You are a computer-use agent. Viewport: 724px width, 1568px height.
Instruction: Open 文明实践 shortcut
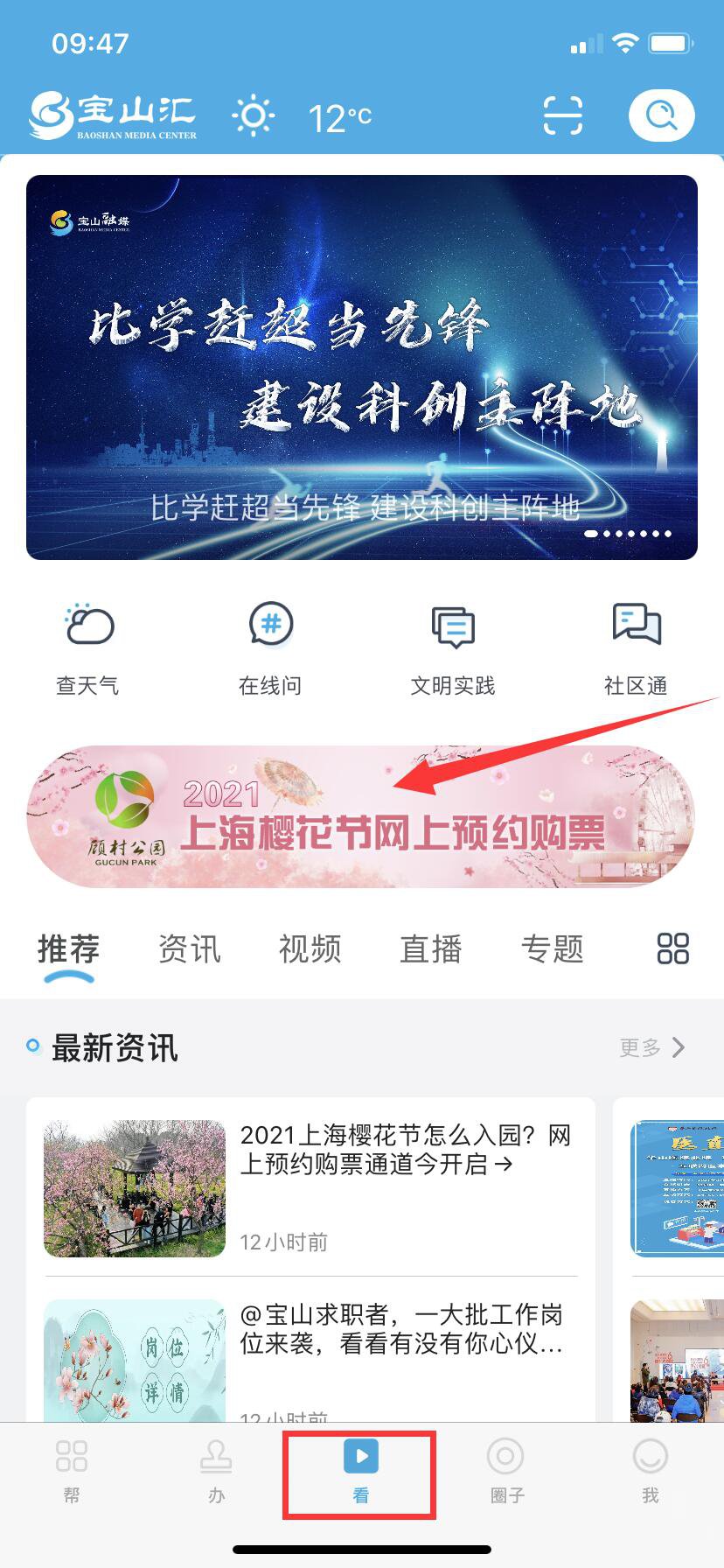[453, 647]
